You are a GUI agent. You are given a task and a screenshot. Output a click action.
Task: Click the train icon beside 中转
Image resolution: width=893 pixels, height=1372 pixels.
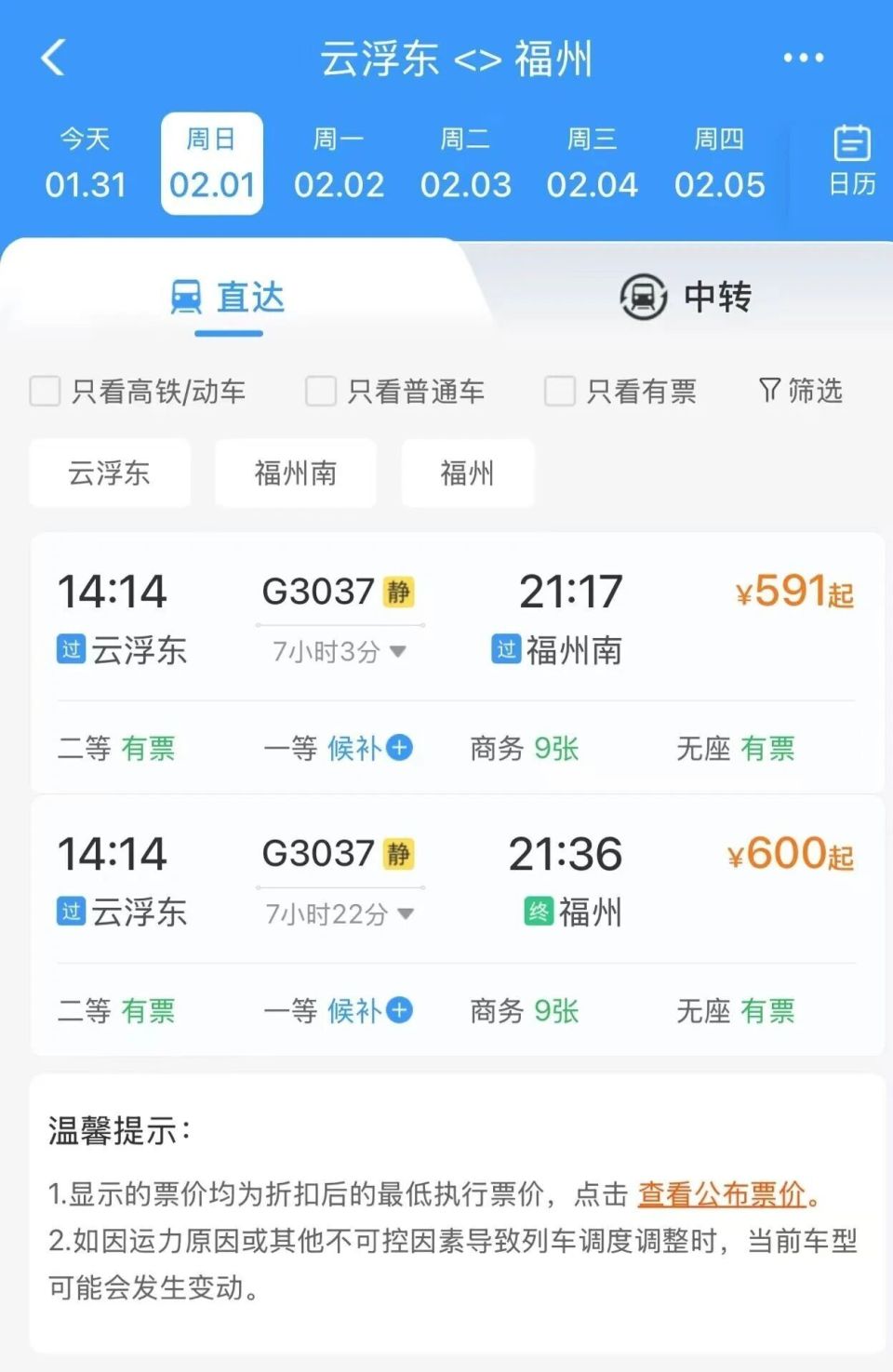(643, 298)
